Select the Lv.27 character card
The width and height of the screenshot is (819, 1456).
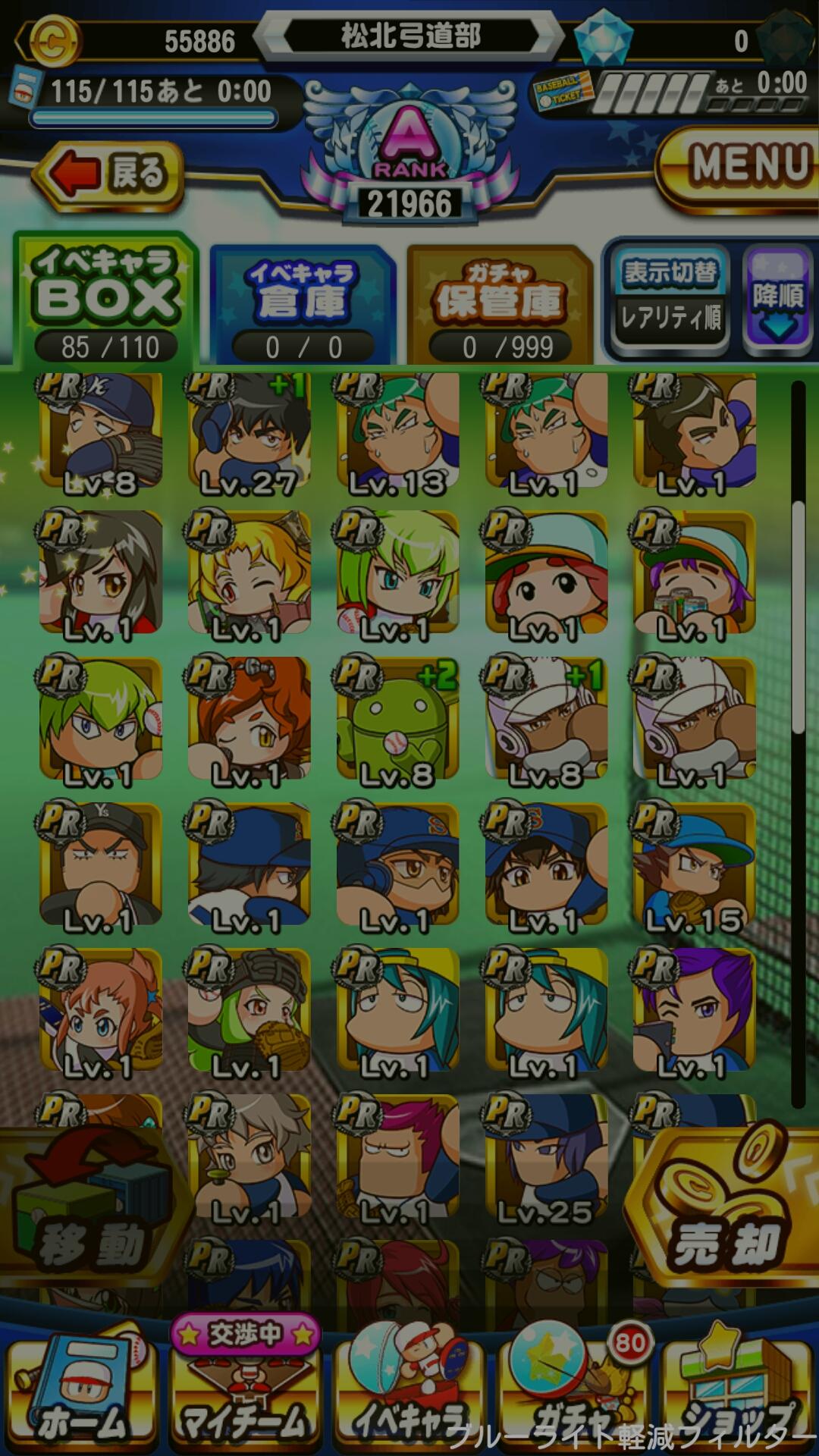click(x=249, y=432)
